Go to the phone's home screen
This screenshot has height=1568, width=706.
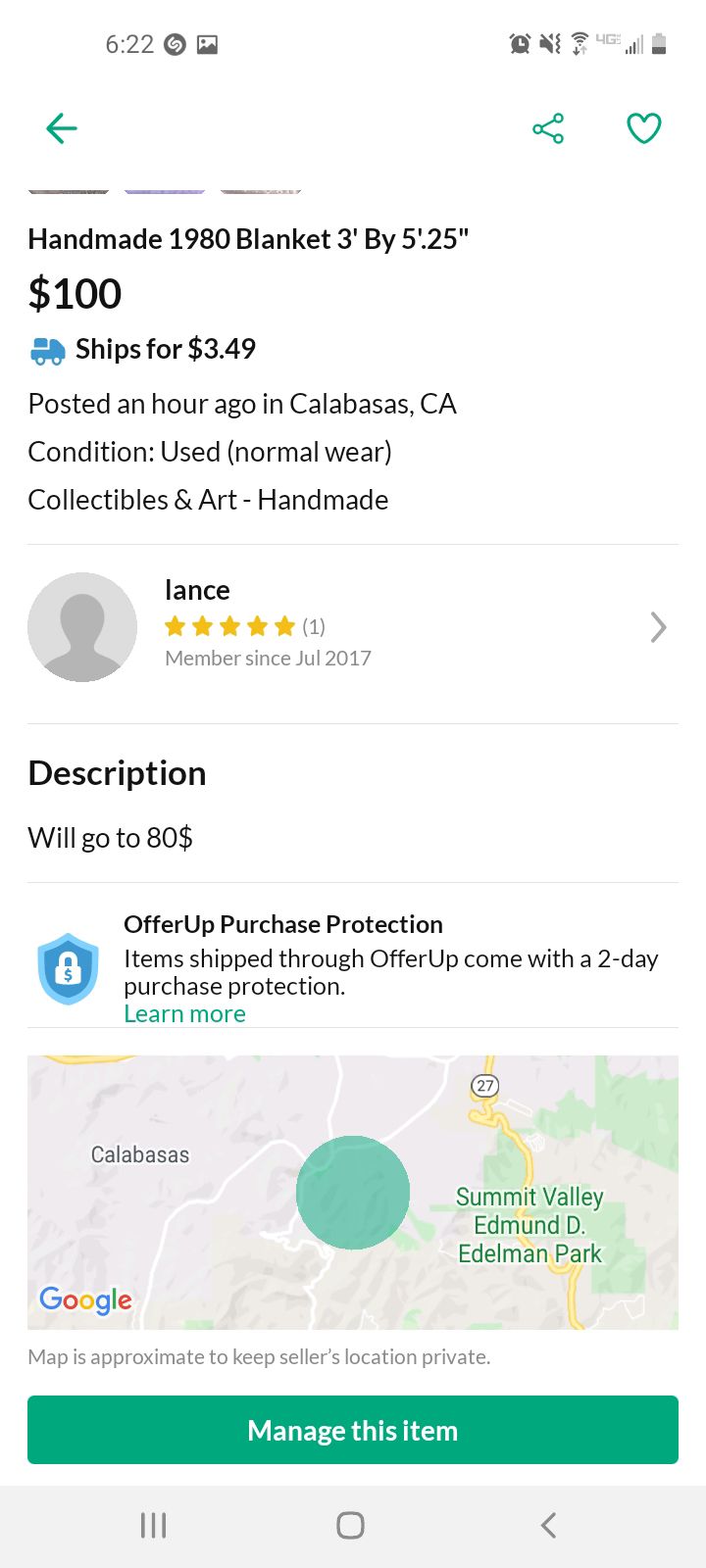[351, 1525]
